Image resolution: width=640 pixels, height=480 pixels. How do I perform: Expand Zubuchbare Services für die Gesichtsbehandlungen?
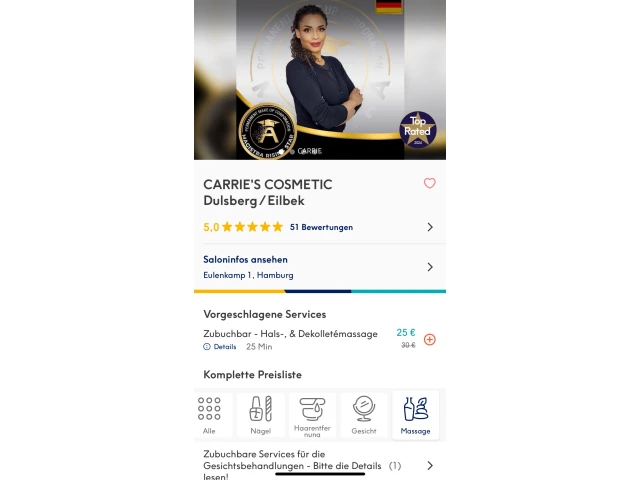tap(429, 466)
